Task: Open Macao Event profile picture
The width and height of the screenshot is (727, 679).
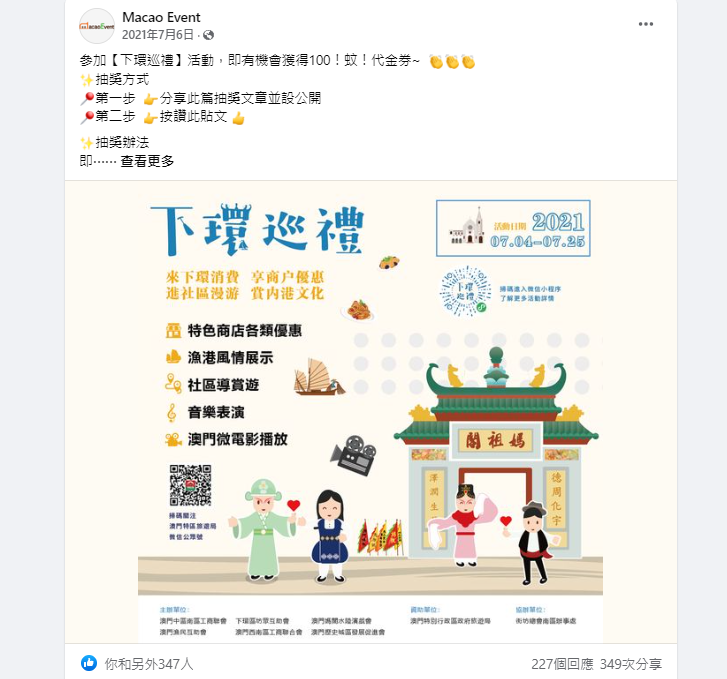Action: (x=96, y=25)
